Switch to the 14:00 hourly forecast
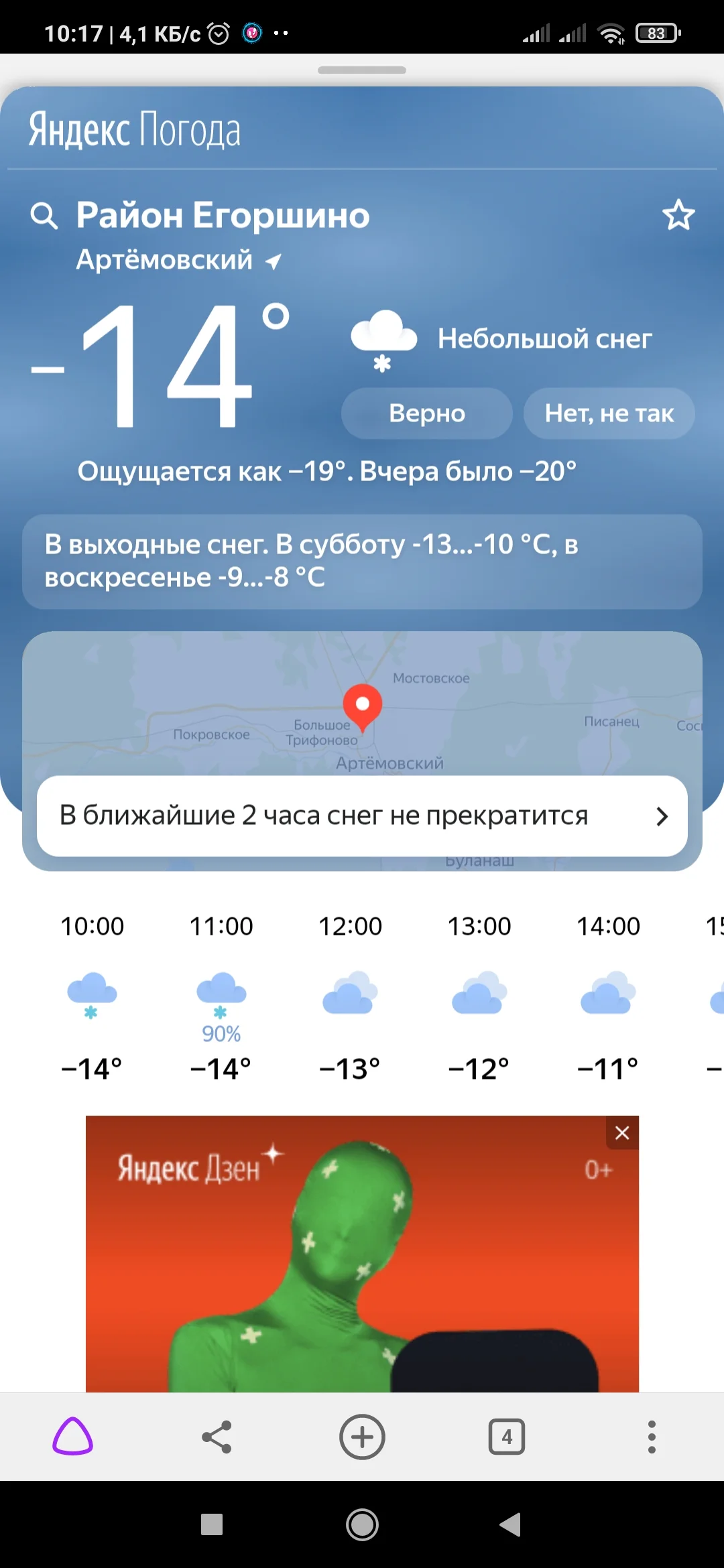Image resolution: width=724 pixels, height=1568 pixels. pyautogui.click(x=607, y=998)
